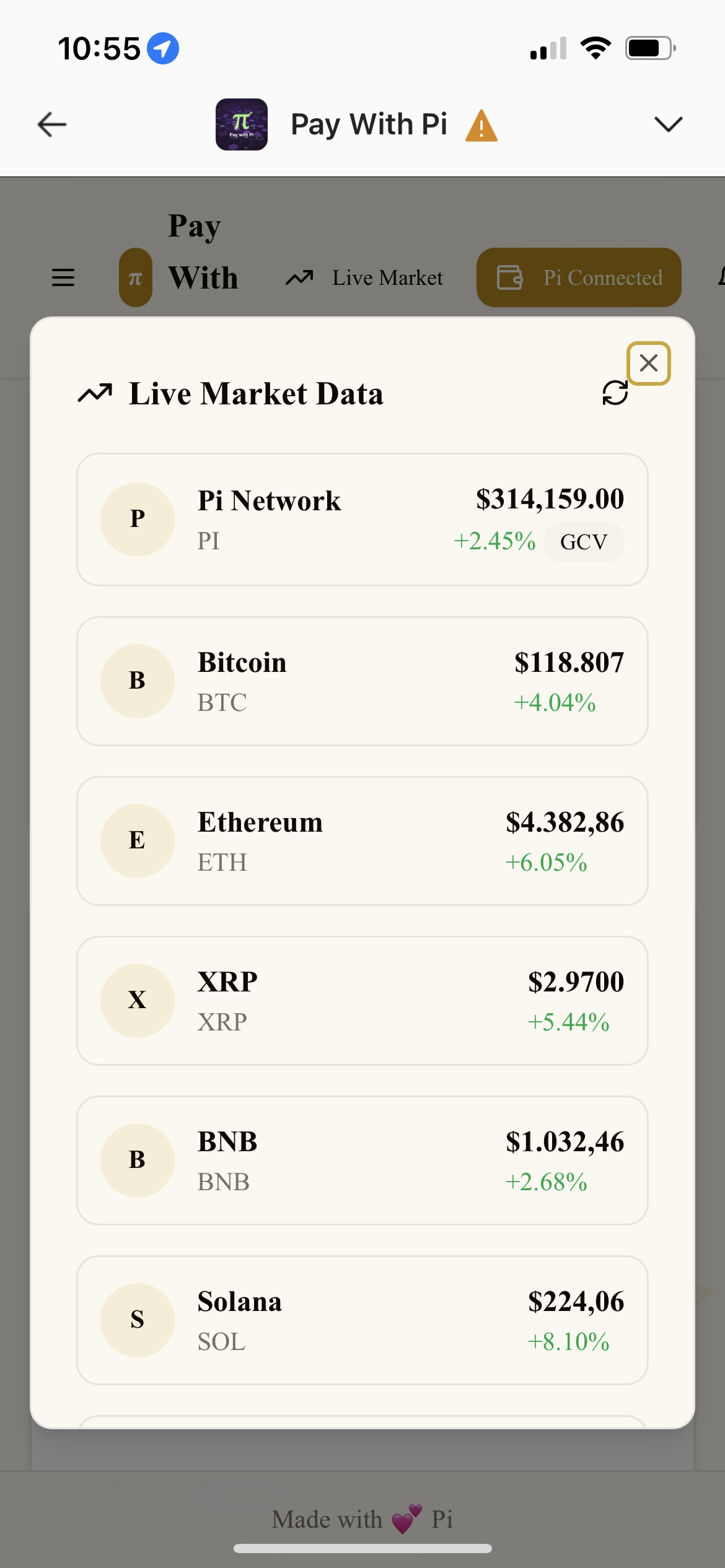
Task: Expand the top bar chevron dropdown
Action: [x=668, y=124]
